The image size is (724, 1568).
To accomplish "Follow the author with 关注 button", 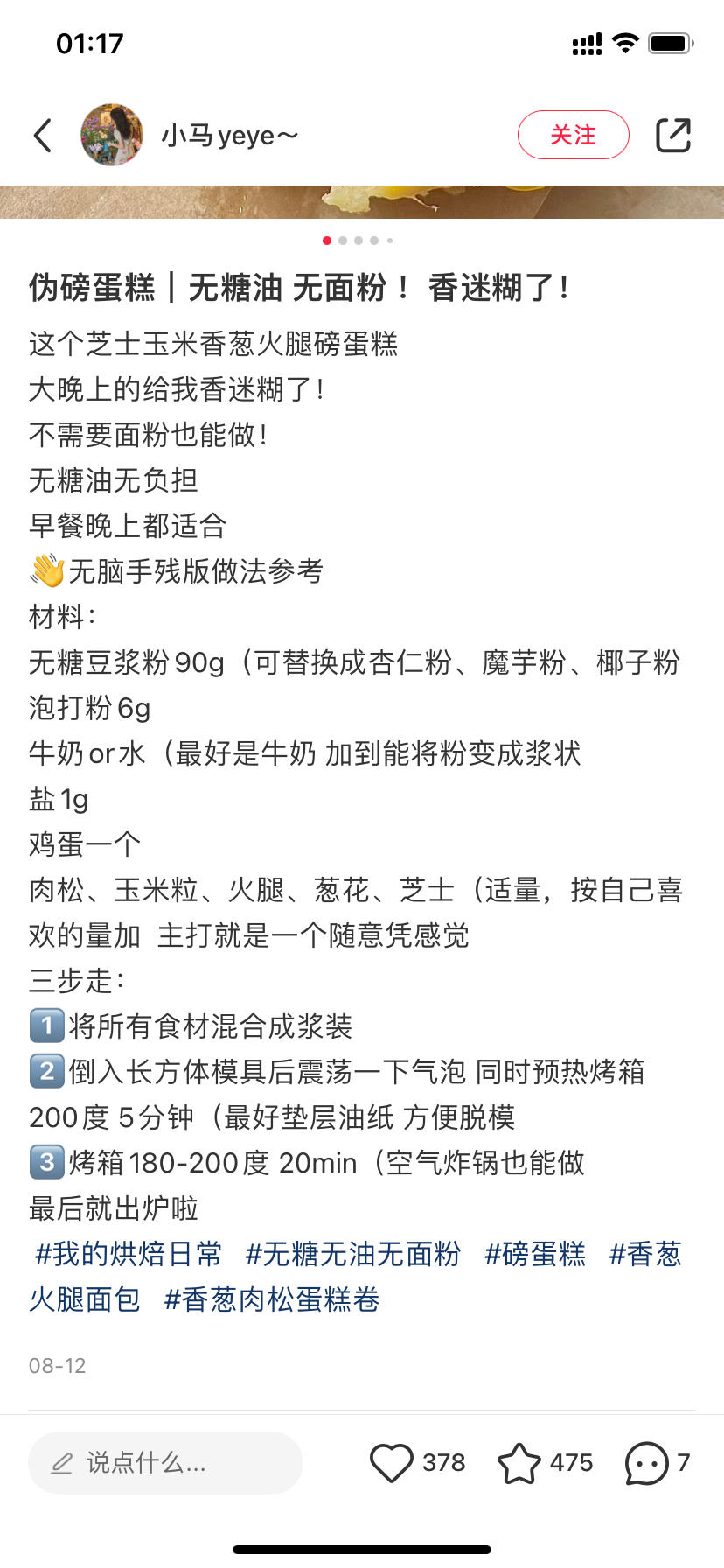I will point(573,135).
